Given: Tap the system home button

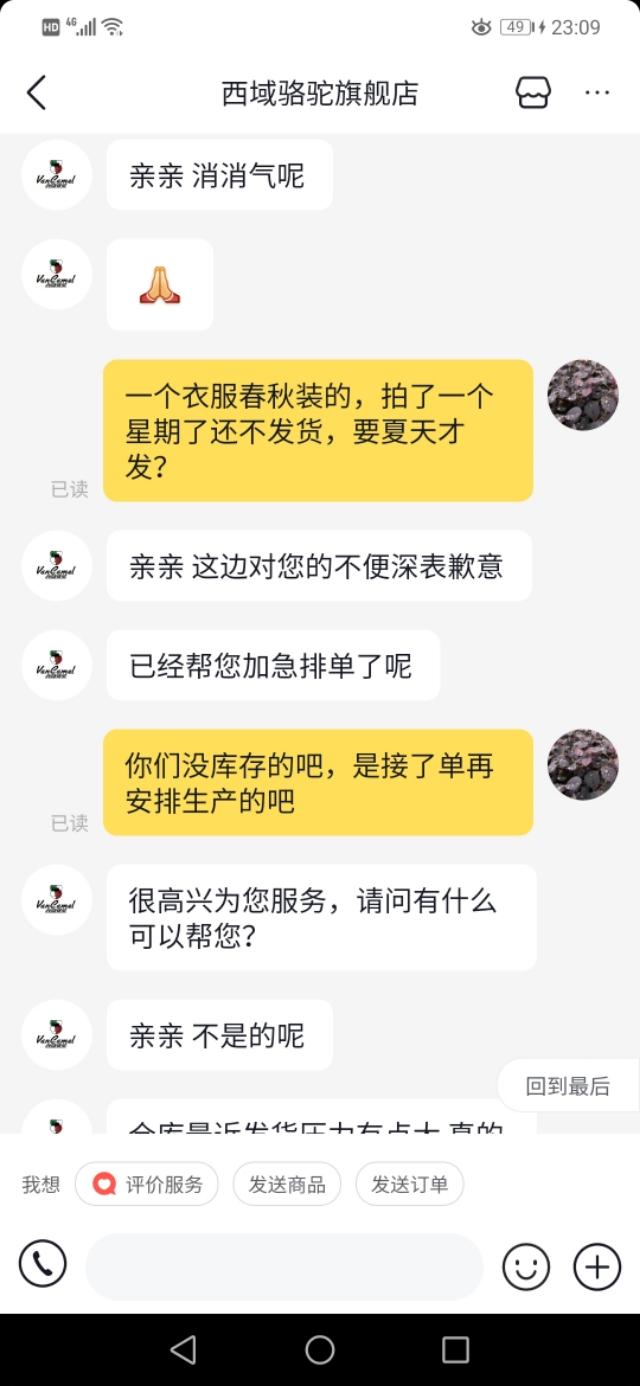Looking at the screenshot, I should pos(320,1350).
